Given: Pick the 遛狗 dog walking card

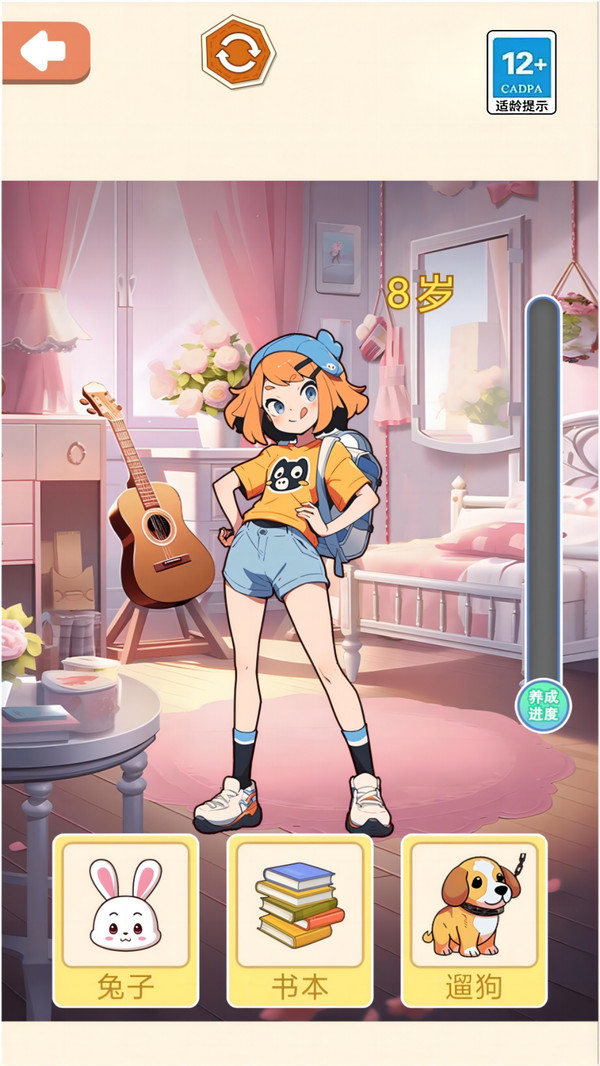Looking at the screenshot, I should click(x=474, y=920).
